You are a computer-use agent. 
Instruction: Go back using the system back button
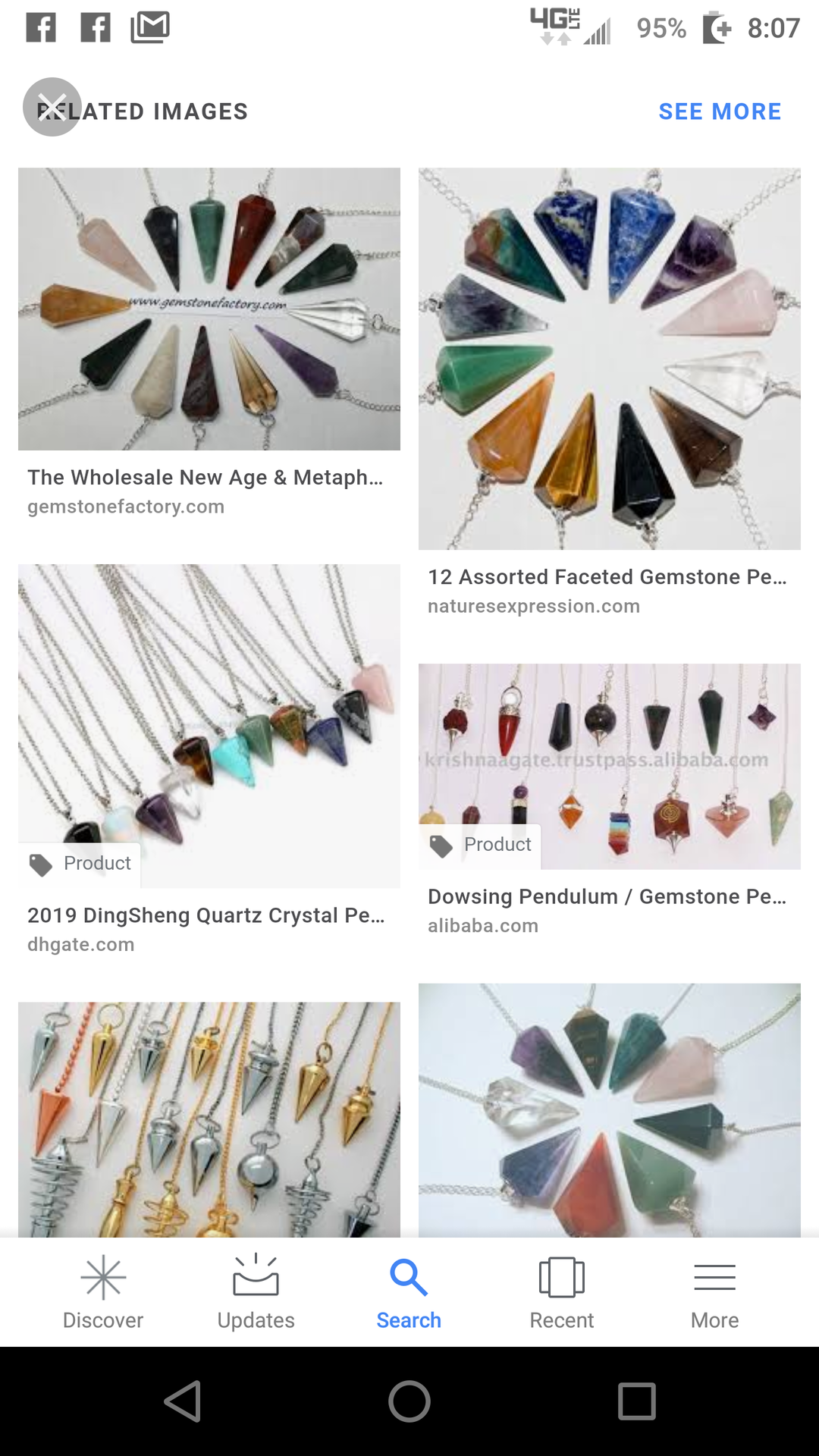tap(183, 1401)
